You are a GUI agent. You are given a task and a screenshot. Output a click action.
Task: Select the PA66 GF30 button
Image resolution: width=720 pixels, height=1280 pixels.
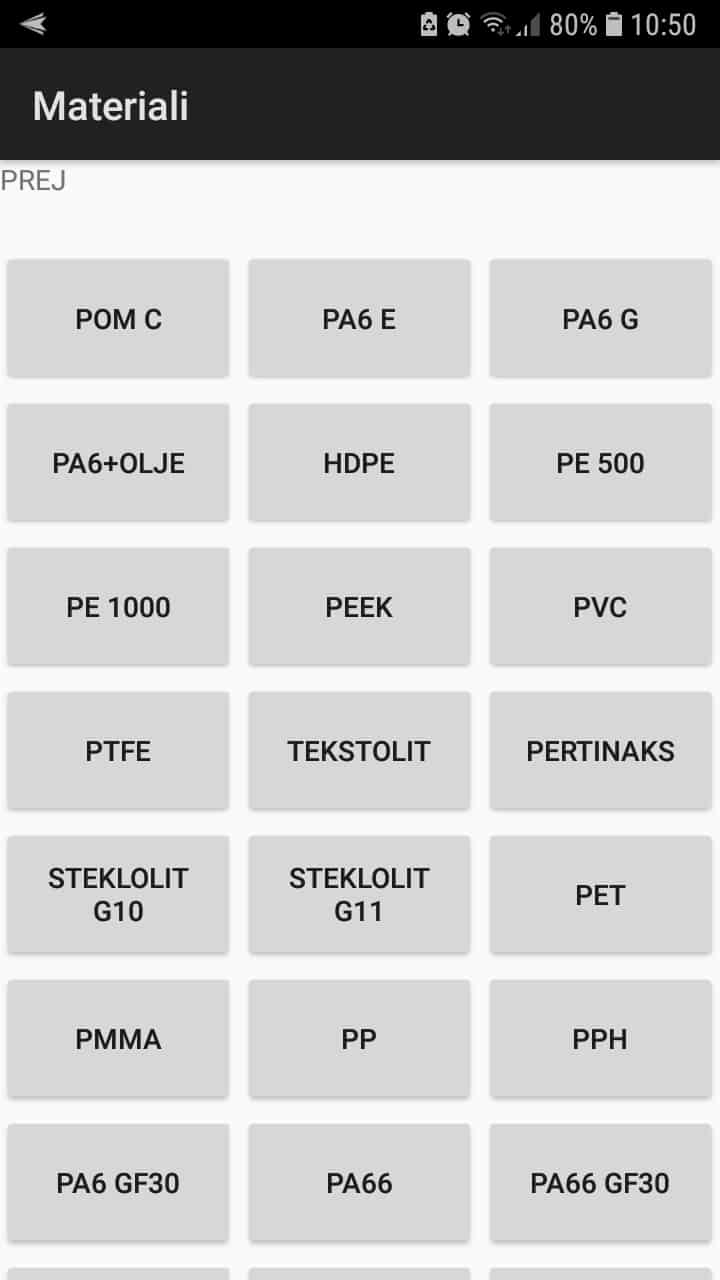tap(600, 1183)
